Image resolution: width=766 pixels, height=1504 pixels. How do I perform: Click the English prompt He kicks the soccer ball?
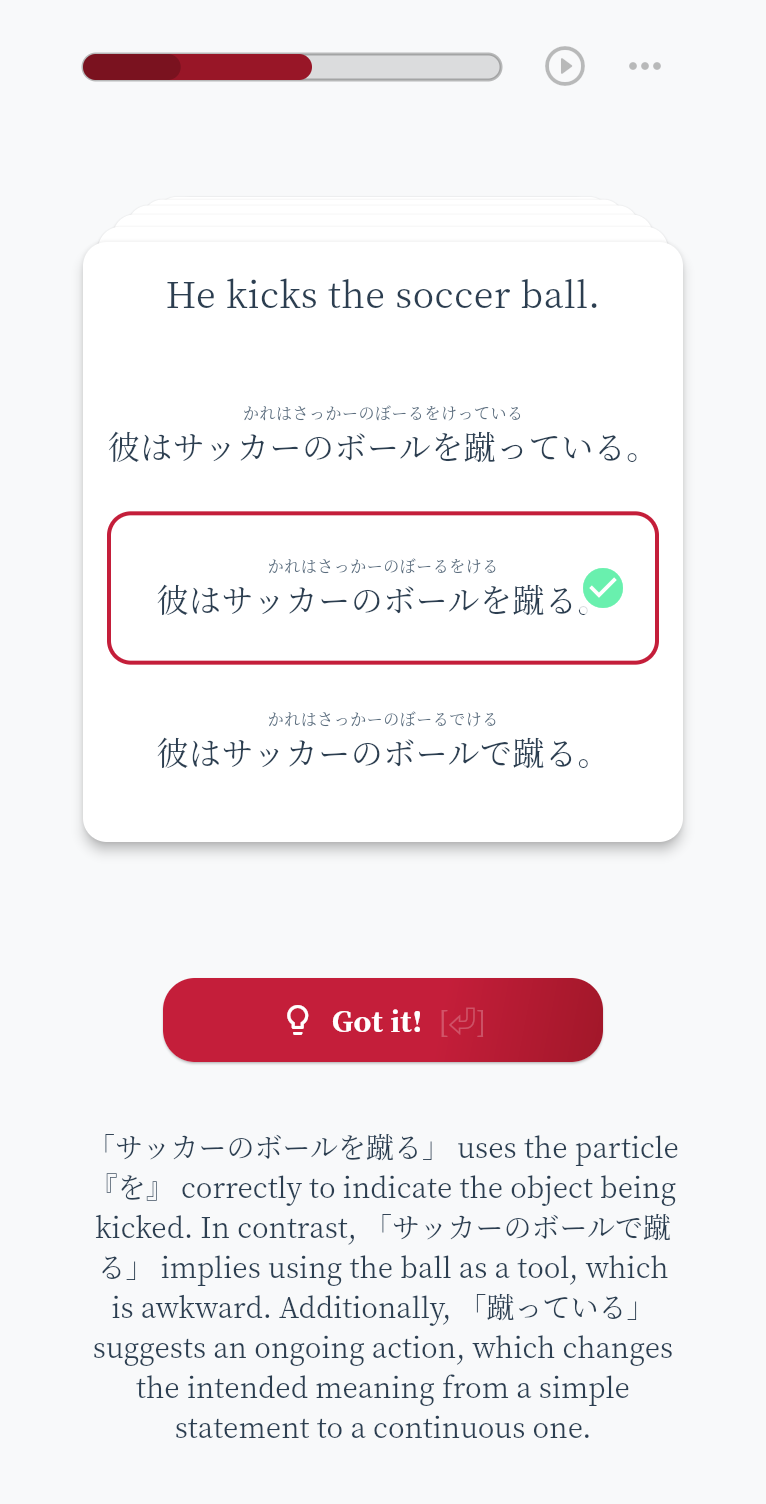(x=382, y=295)
